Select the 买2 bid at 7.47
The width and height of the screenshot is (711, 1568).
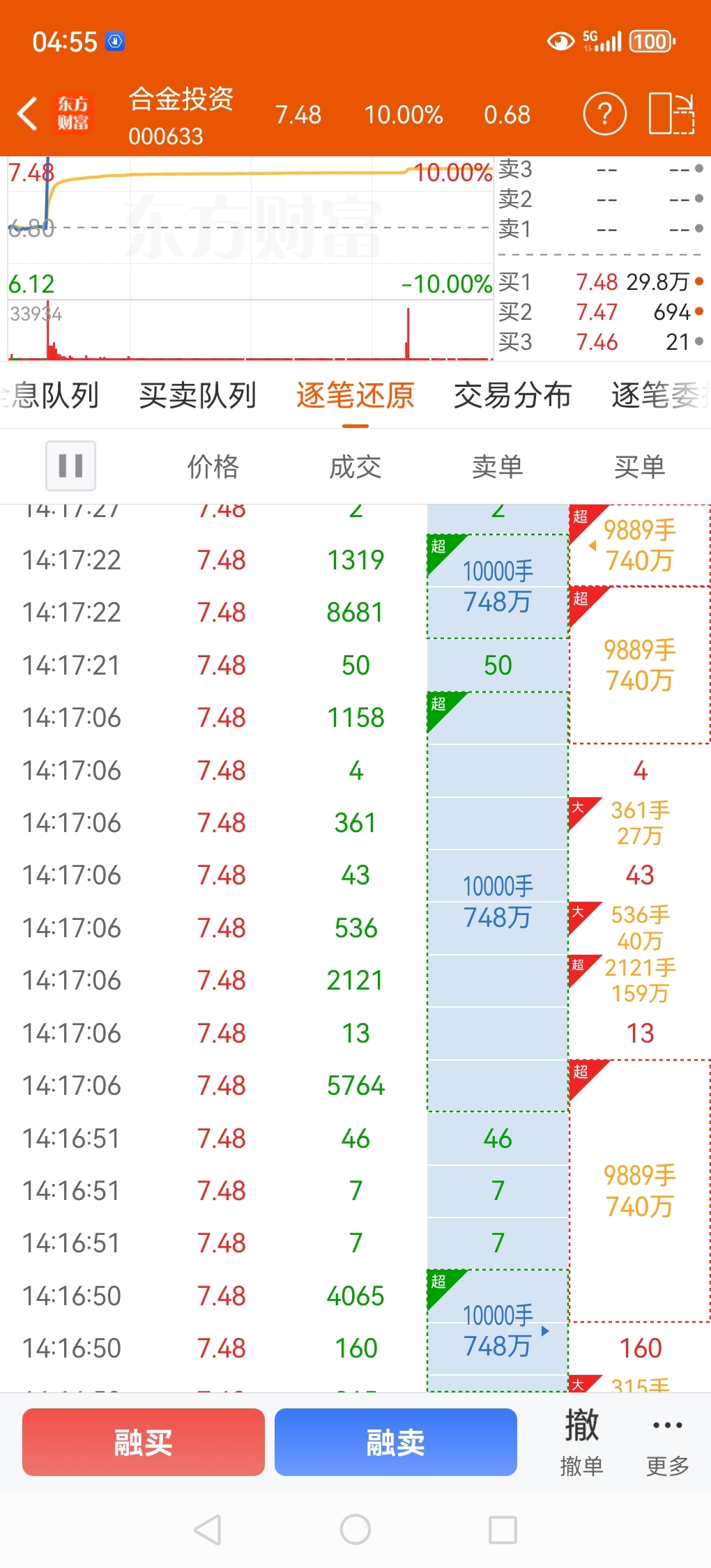coord(599,312)
